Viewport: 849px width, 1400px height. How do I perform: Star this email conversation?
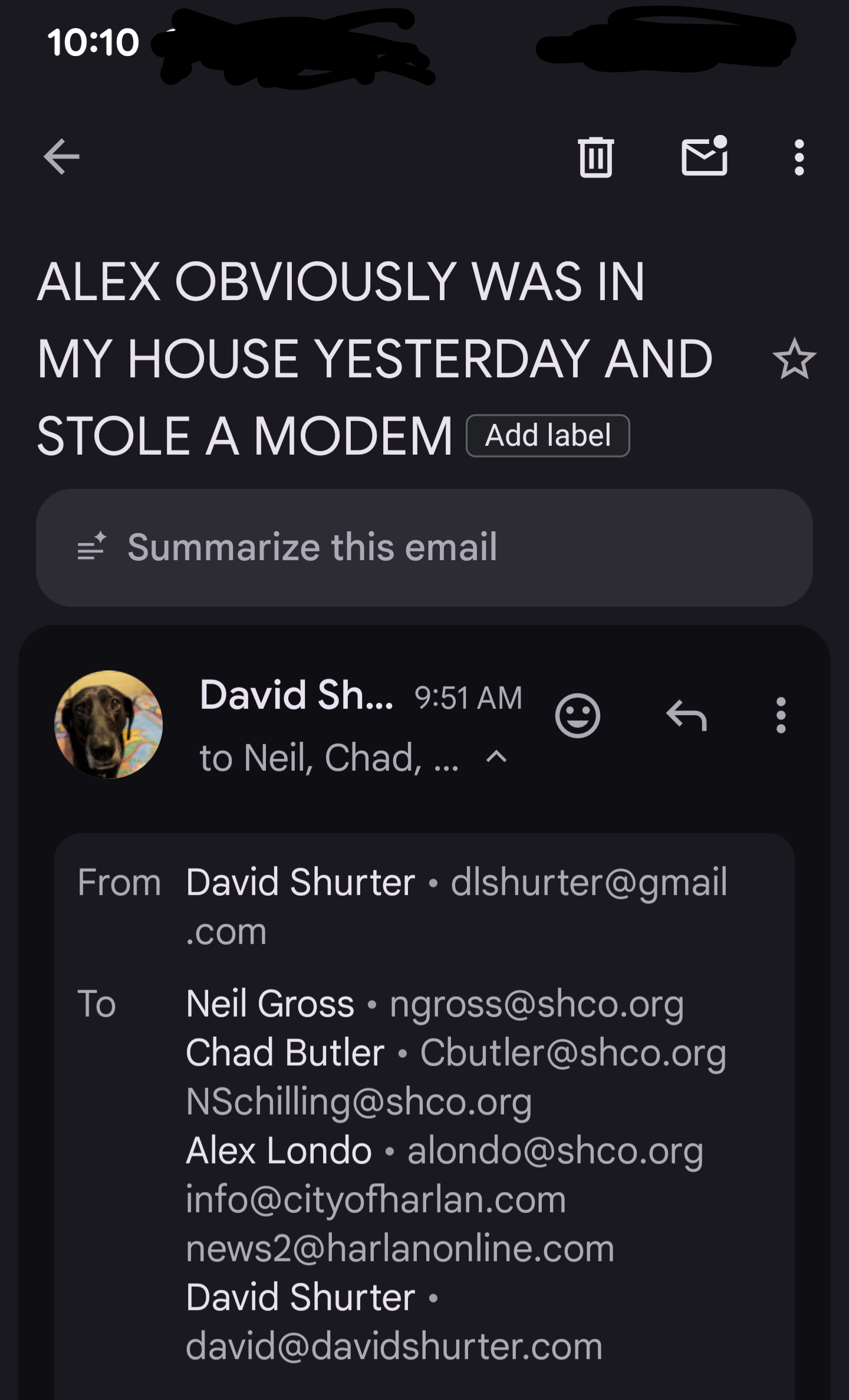click(794, 359)
